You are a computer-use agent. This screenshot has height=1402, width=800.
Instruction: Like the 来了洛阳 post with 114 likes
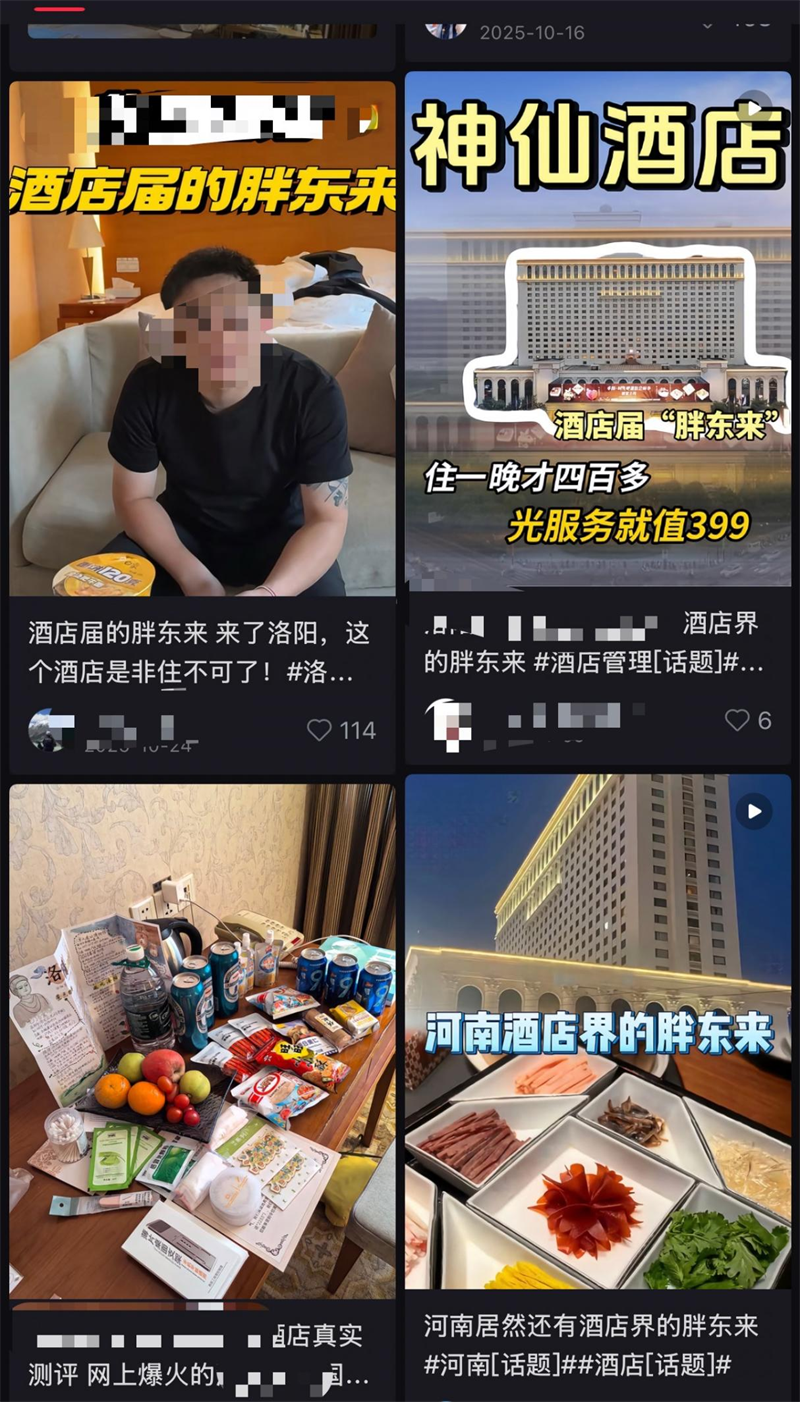click(x=320, y=731)
